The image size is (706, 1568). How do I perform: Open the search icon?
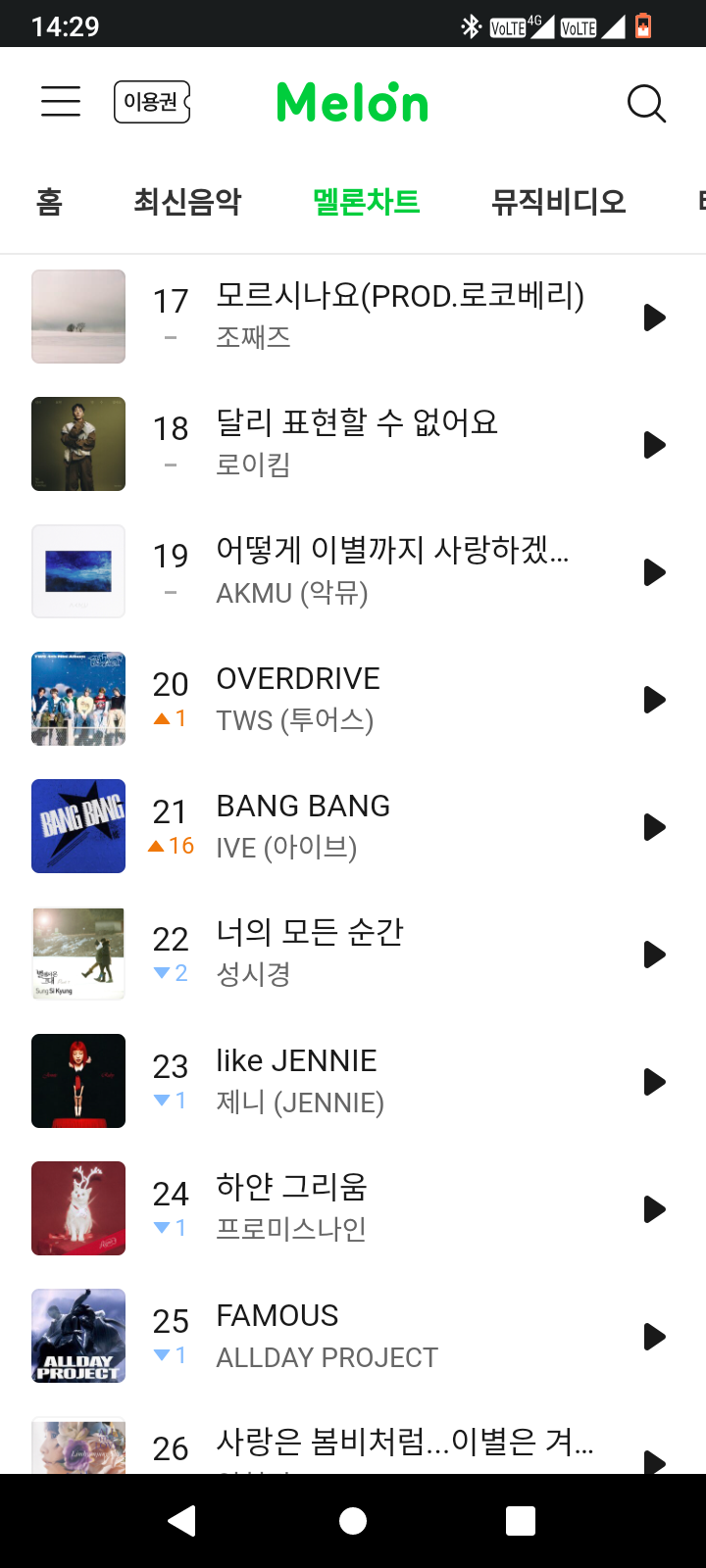[x=646, y=102]
